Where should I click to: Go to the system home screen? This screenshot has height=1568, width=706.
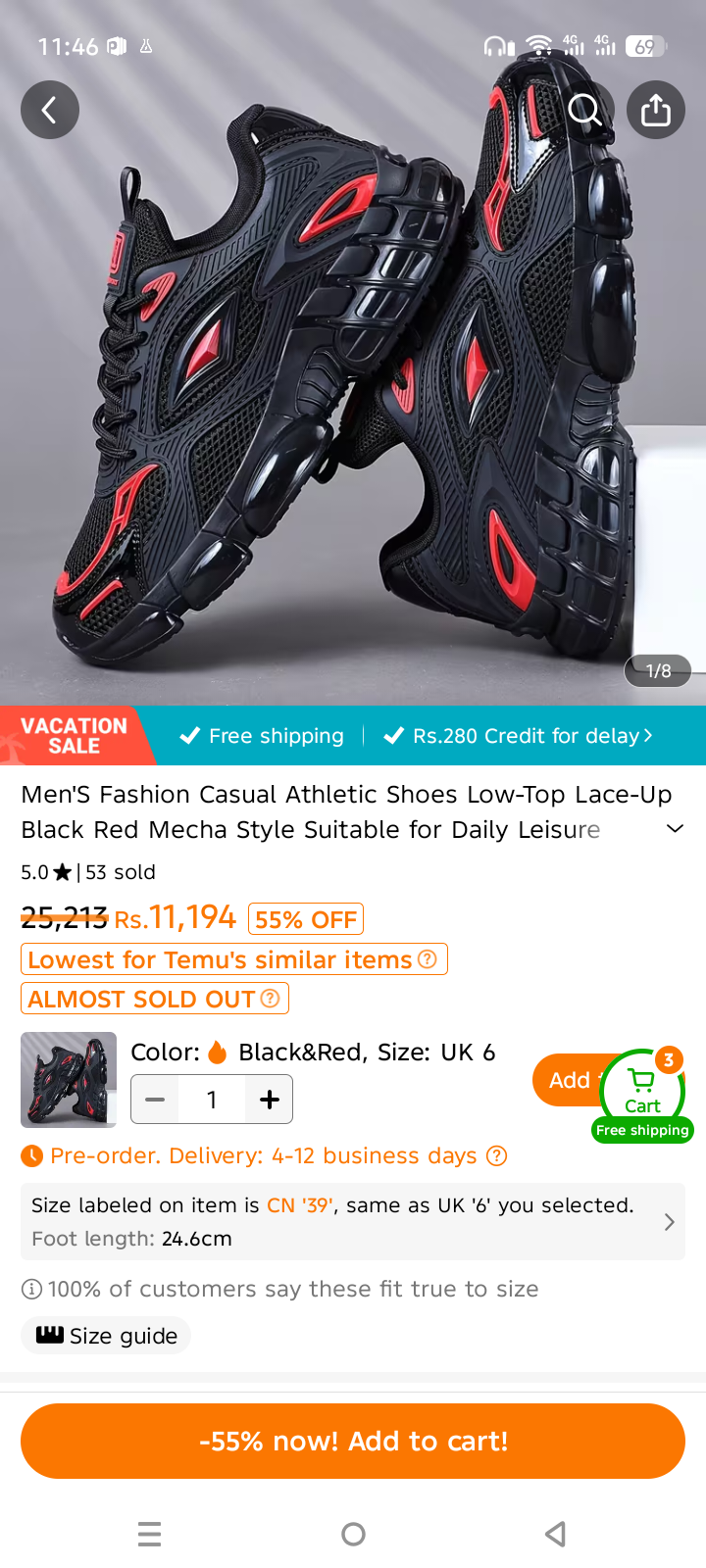(353, 1534)
